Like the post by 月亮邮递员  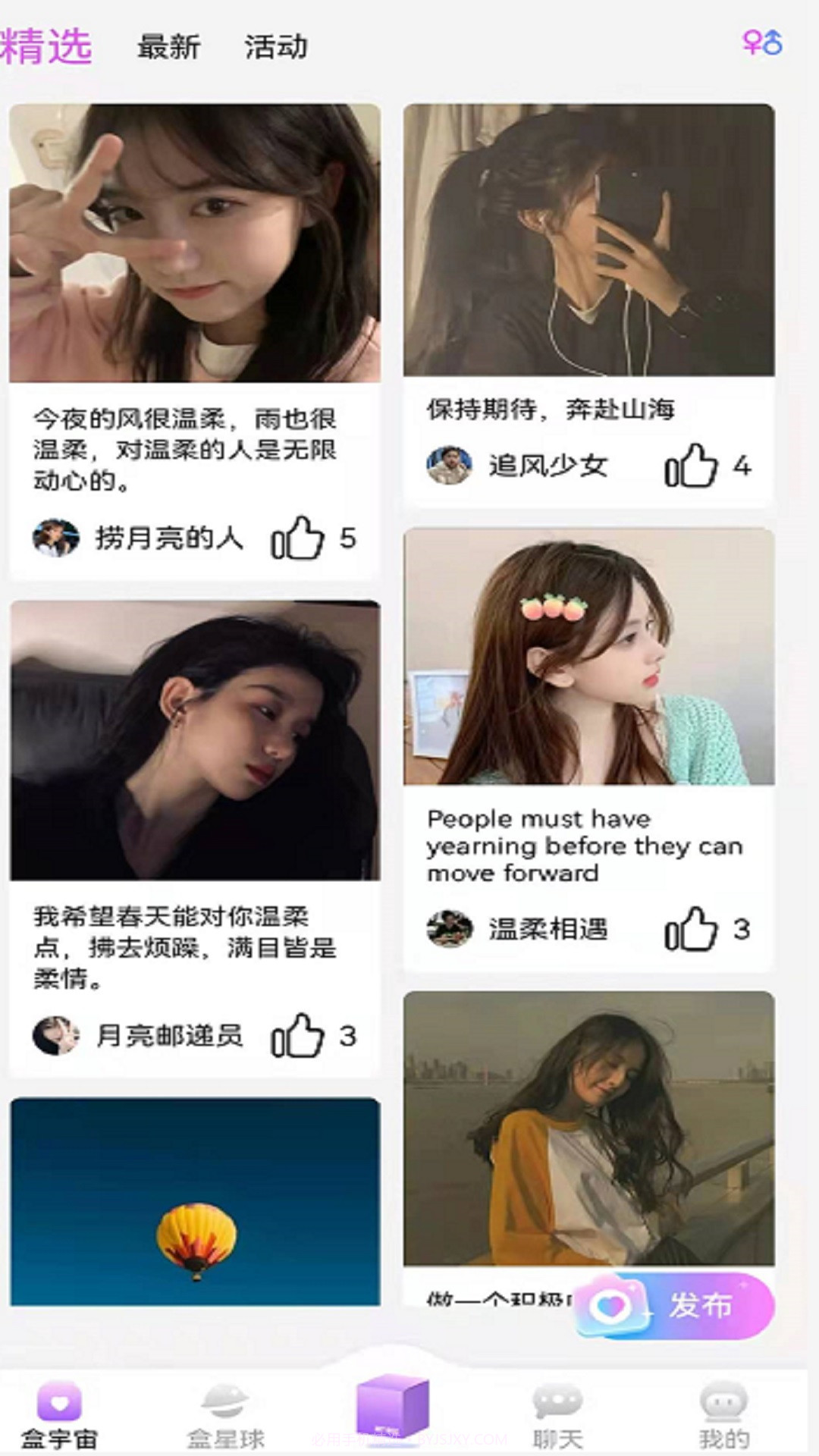click(298, 1036)
